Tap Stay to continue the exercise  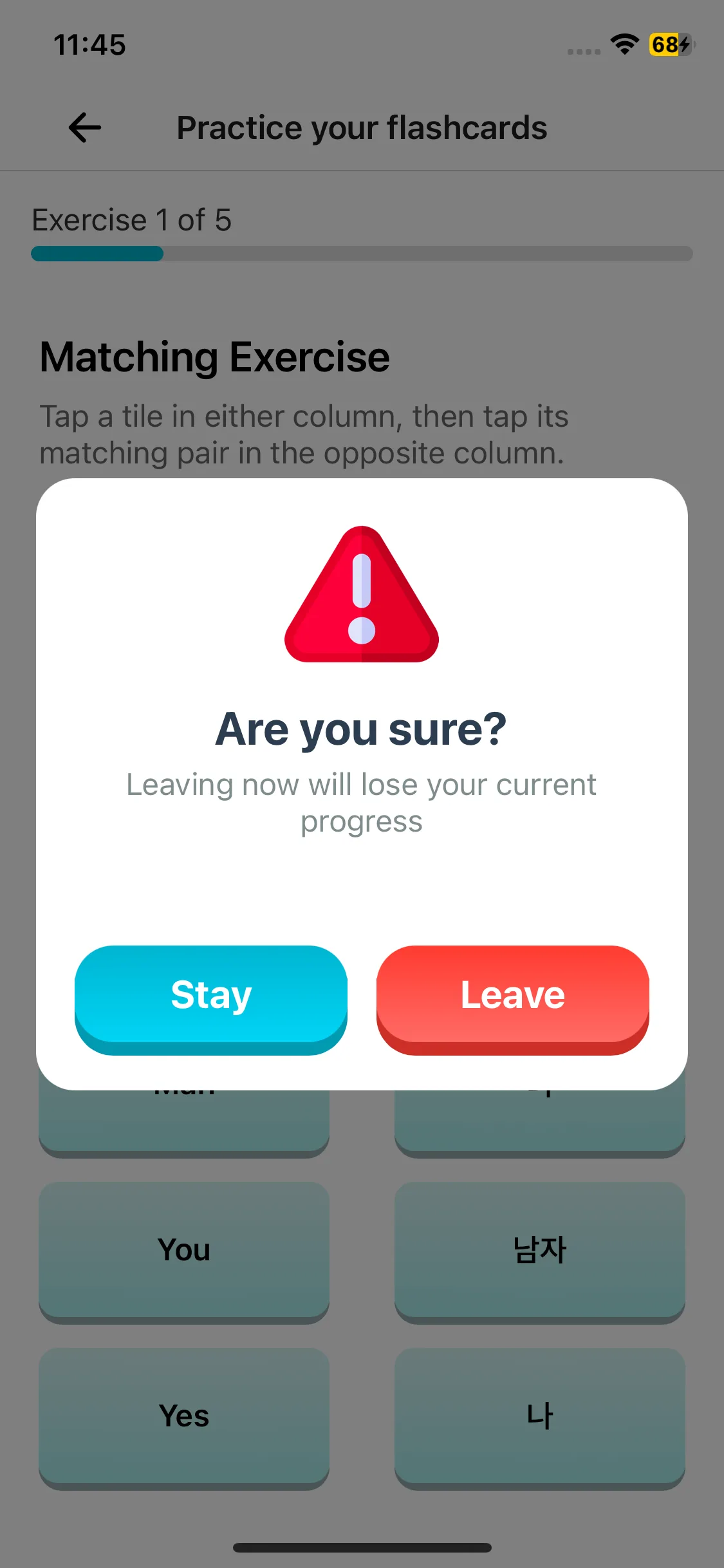[211, 996]
